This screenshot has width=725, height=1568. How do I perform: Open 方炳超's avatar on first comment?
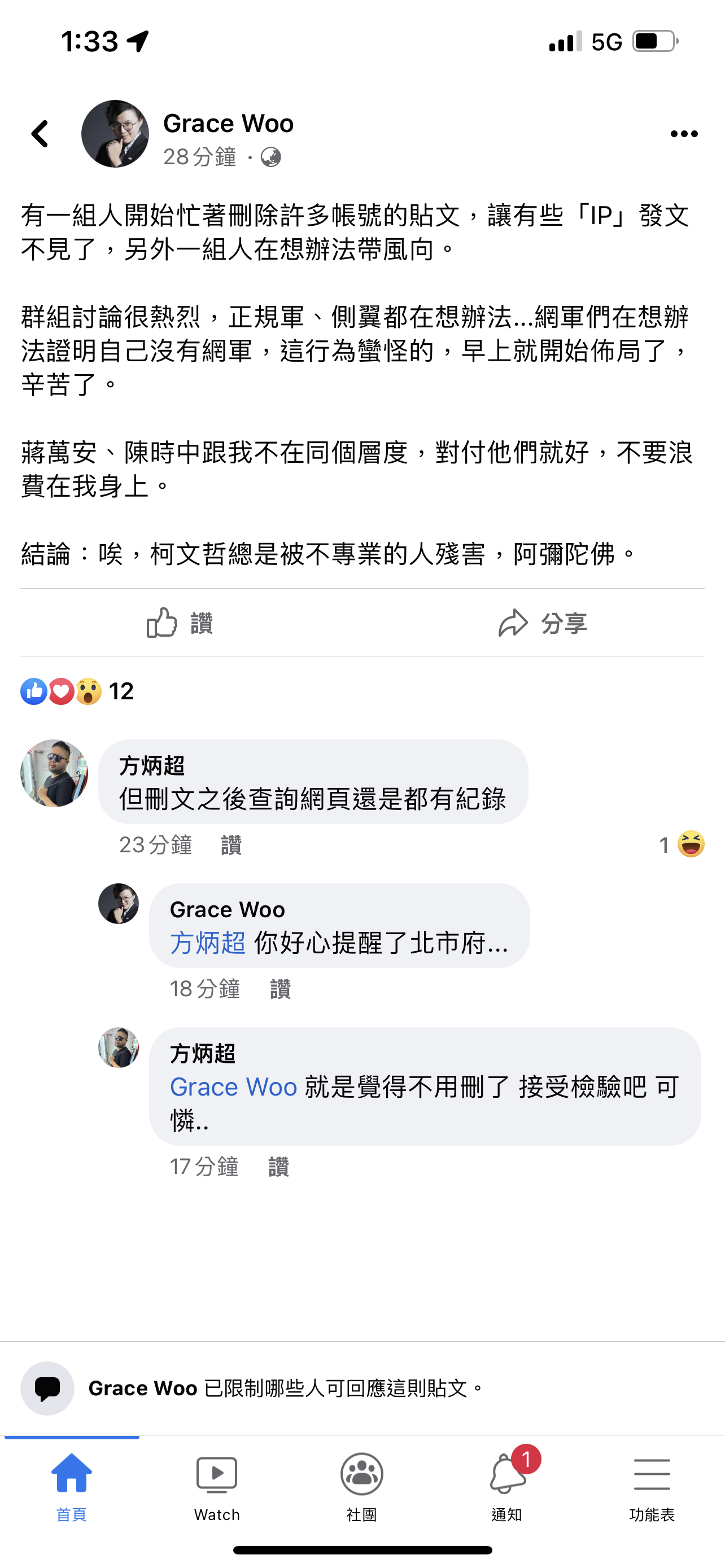(x=54, y=773)
